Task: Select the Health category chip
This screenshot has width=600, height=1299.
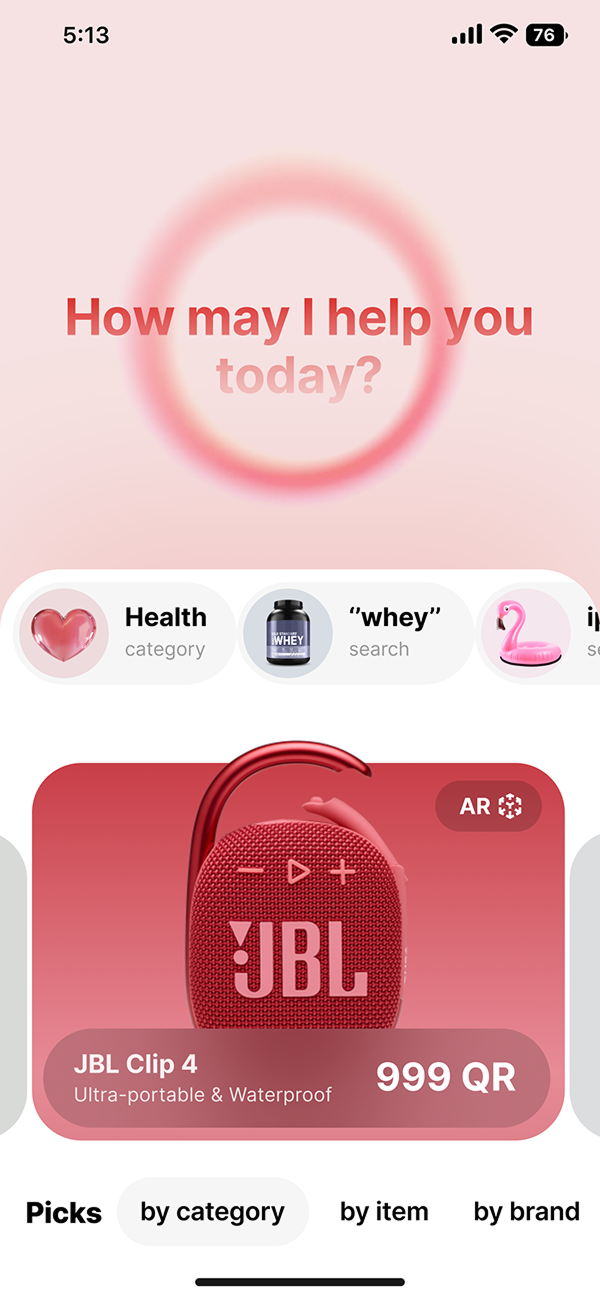Action: click(x=125, y=633)
